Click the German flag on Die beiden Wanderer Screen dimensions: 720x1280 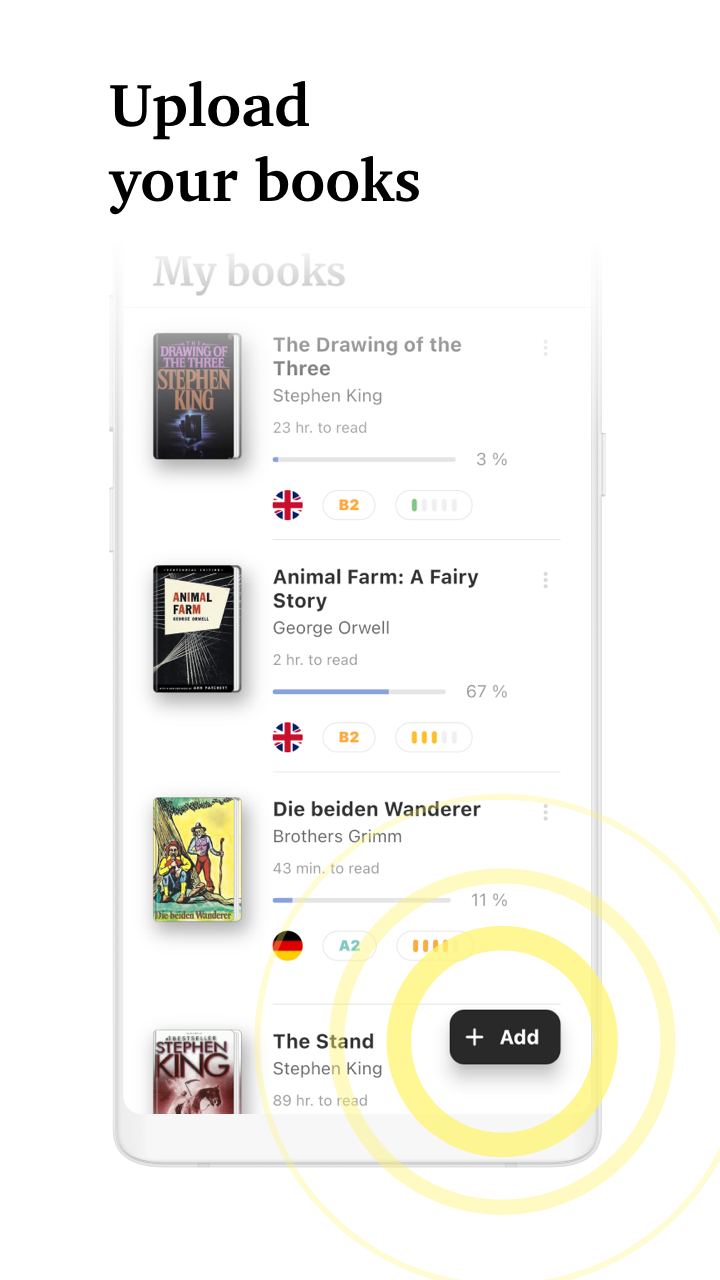[288, 945]
